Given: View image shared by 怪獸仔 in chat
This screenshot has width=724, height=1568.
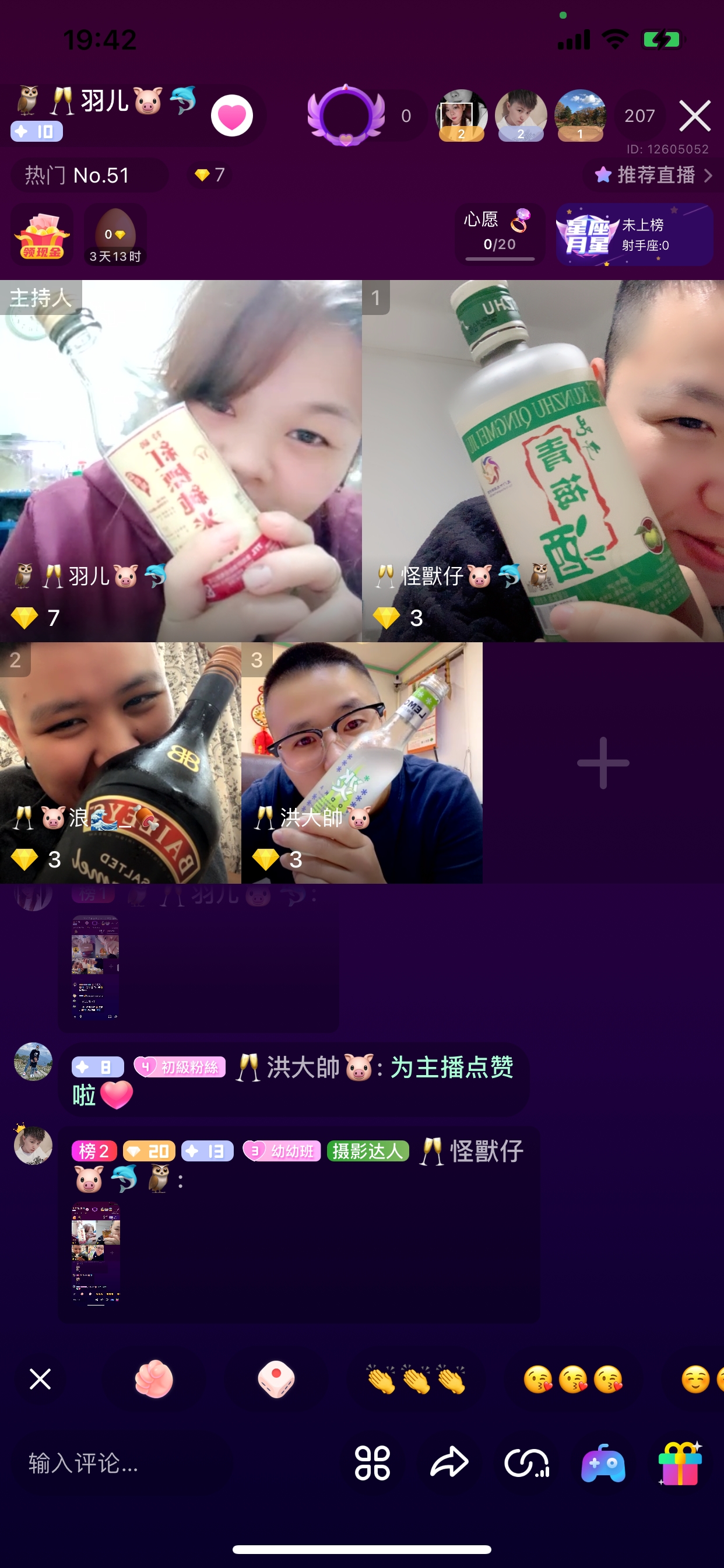Looking at the screenshot, I should (96, 1254).
